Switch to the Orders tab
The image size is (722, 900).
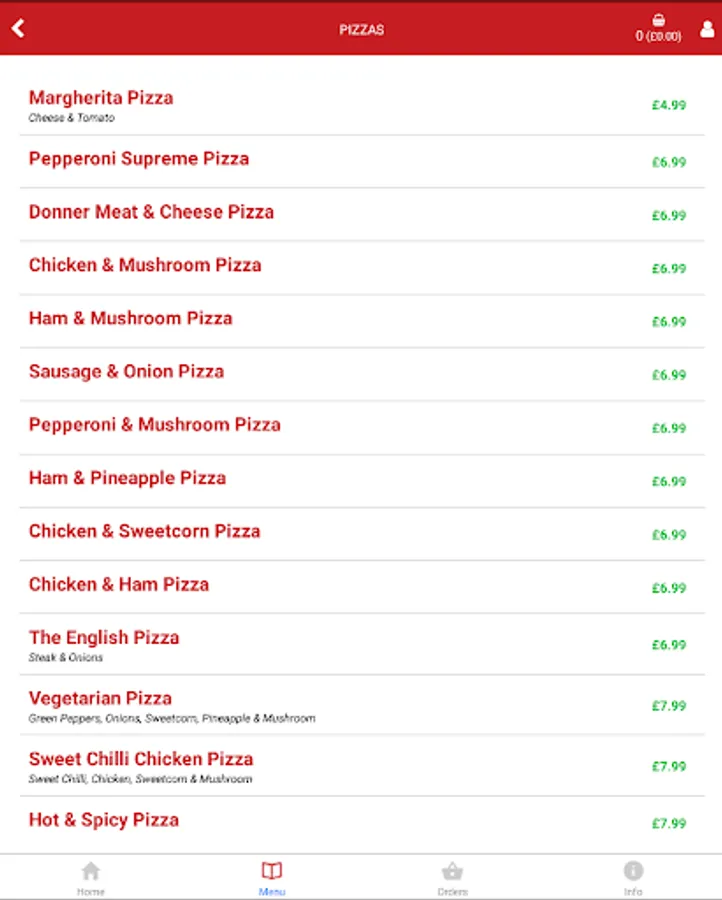point(452,878)
